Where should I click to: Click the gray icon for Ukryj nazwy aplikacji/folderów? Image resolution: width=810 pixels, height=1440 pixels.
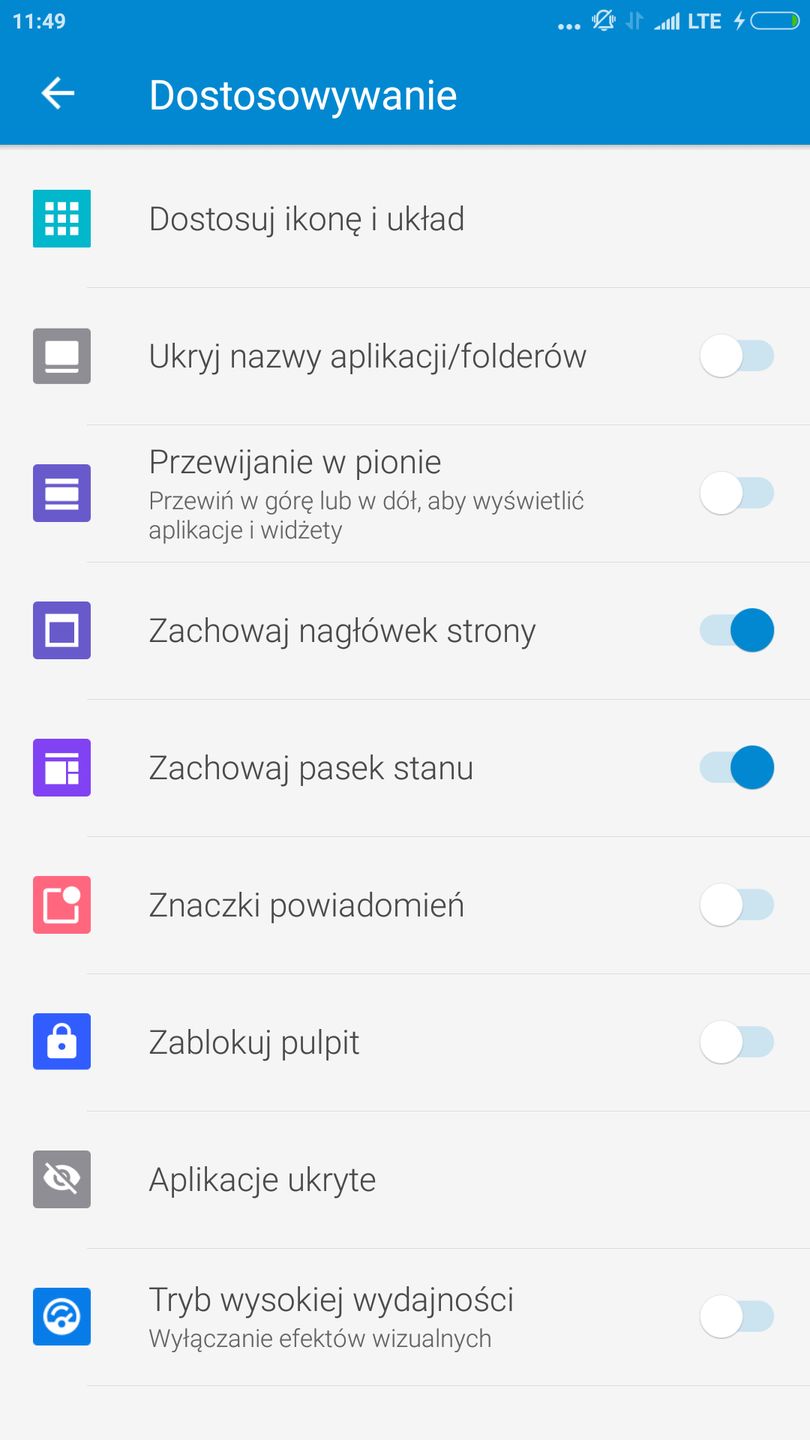tap(61, 355)
